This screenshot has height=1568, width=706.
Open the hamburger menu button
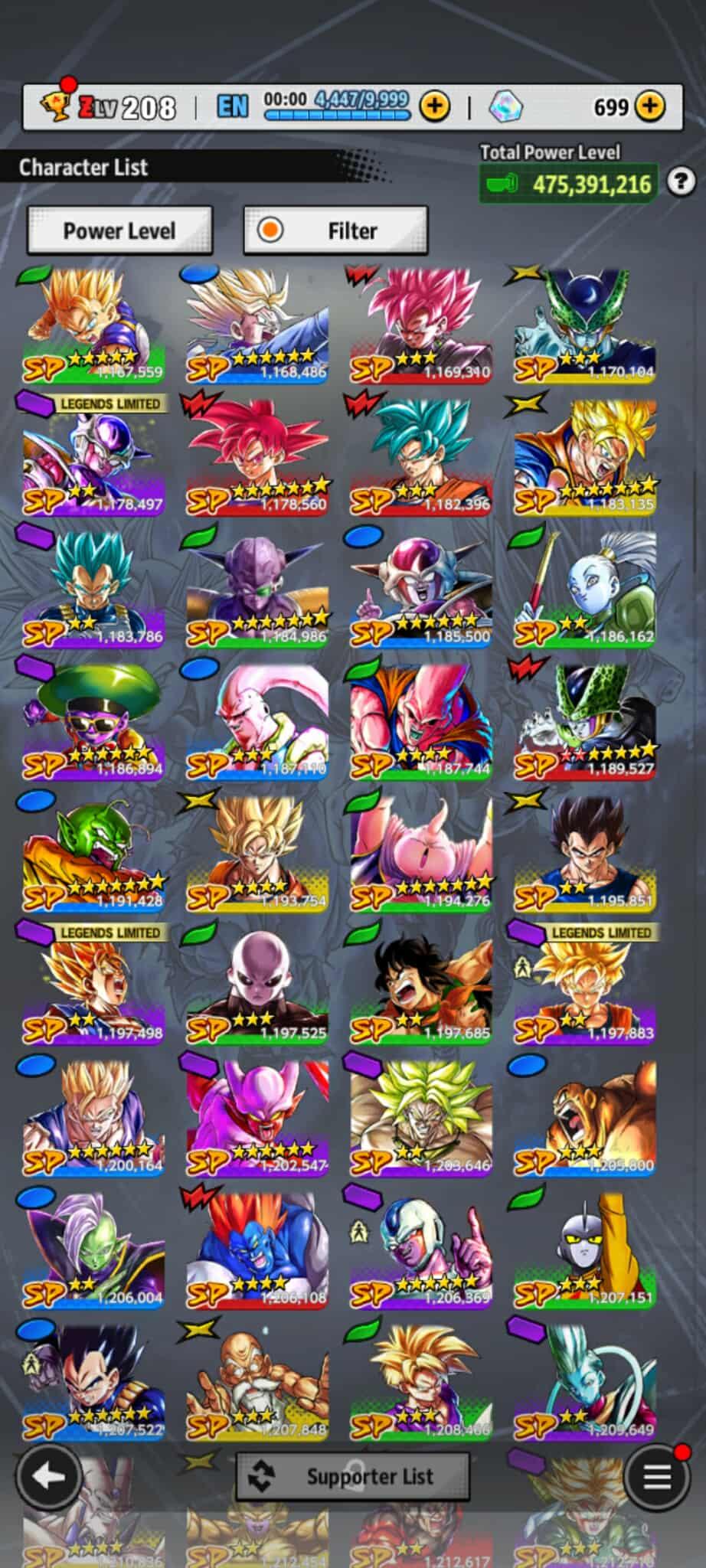pos(656,1475)
